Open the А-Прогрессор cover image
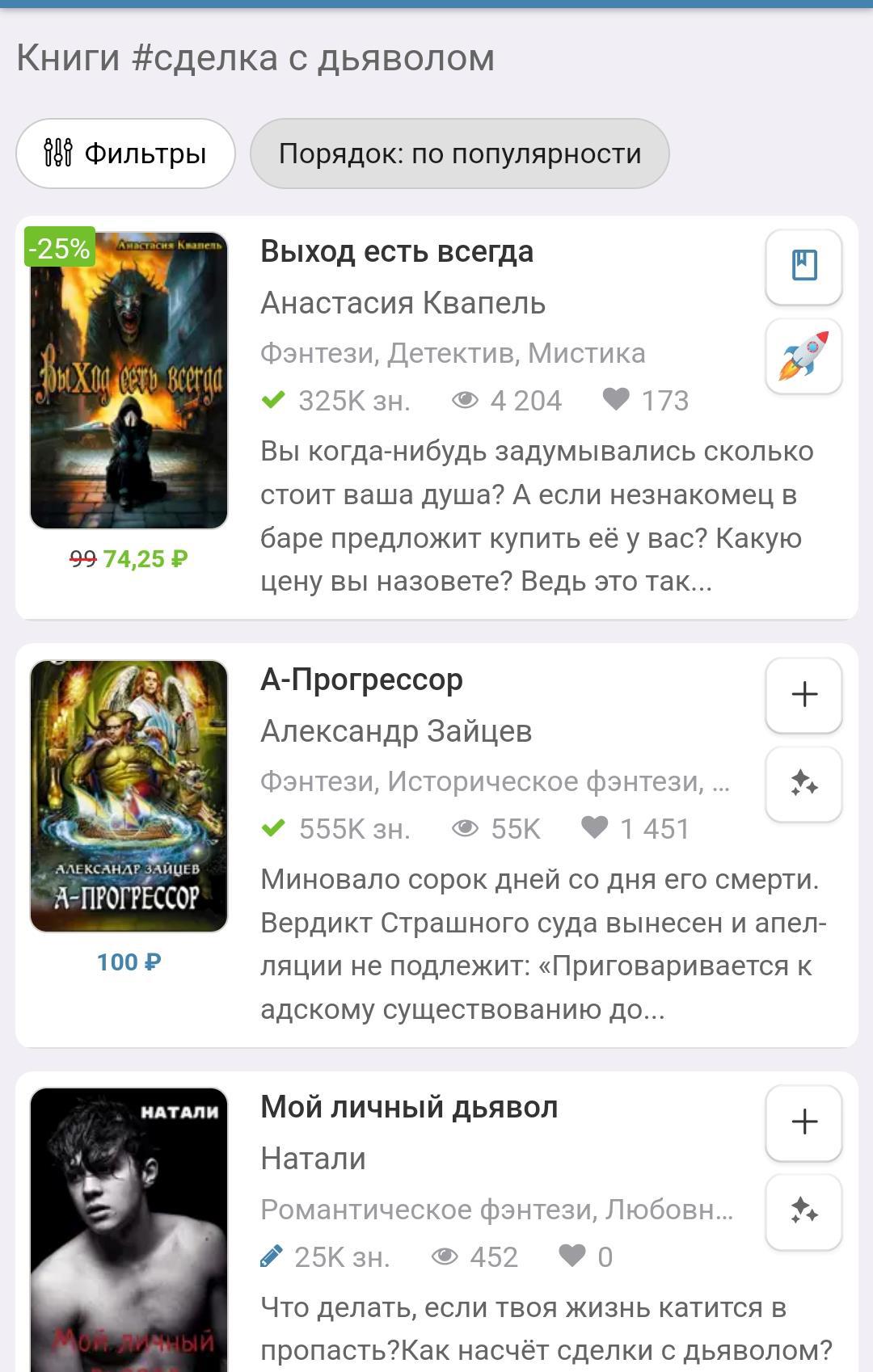This screenshot has width=873, height=1372. tap(129, 796)
